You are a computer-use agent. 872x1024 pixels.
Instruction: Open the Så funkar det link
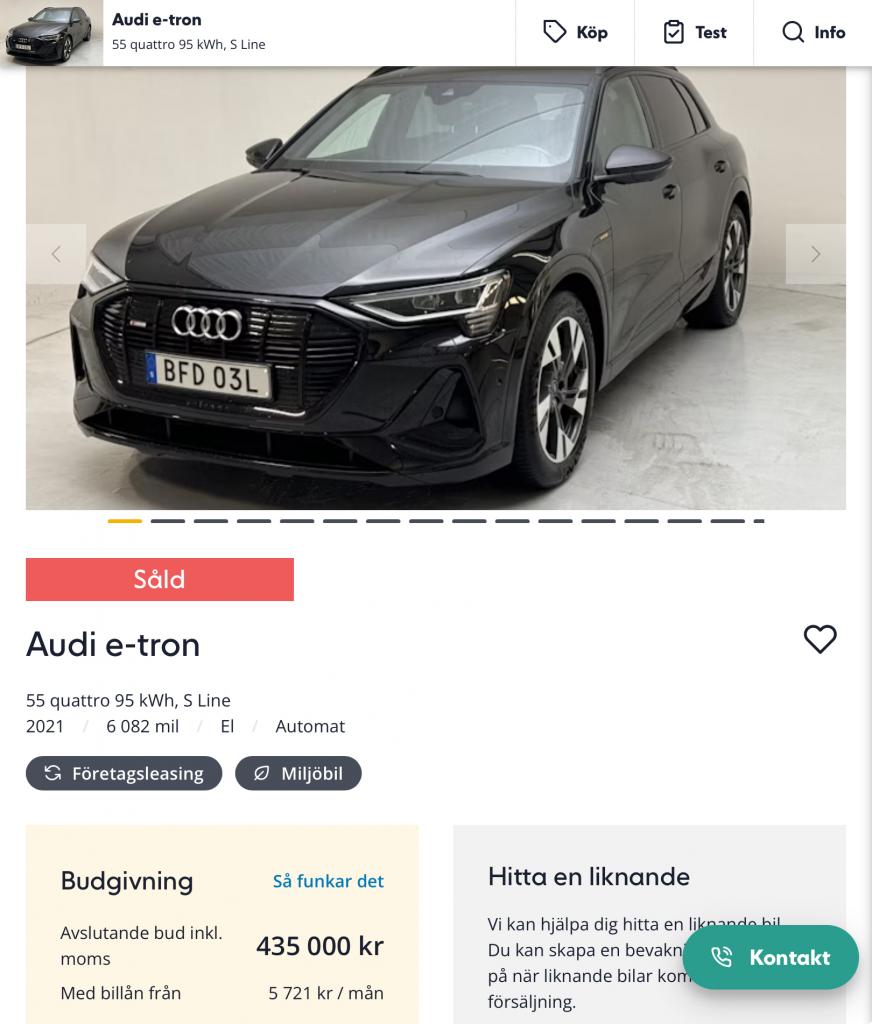(x=328, y=881)
